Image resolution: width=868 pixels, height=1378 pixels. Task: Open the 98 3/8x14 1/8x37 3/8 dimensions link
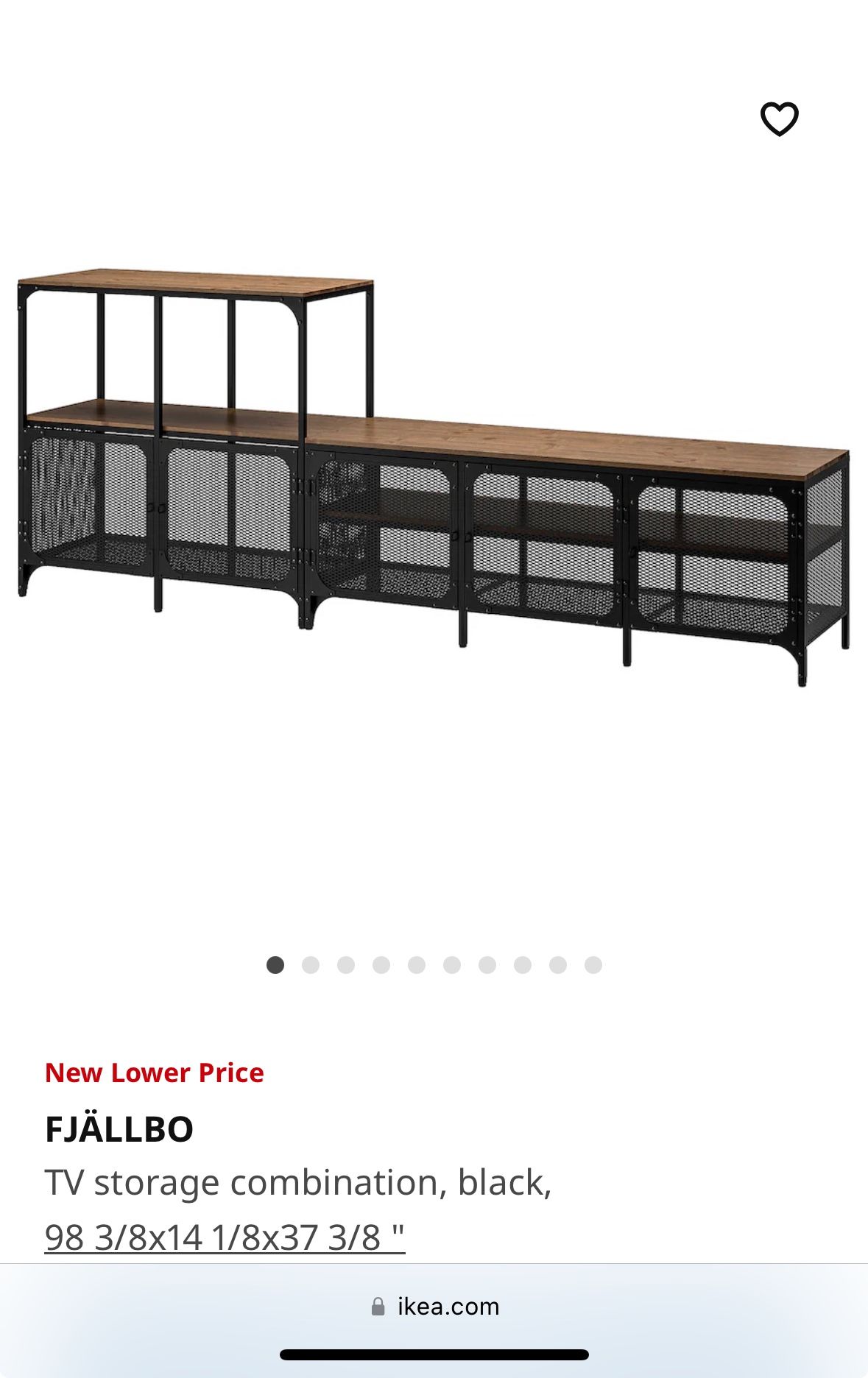pos(225,1237)
